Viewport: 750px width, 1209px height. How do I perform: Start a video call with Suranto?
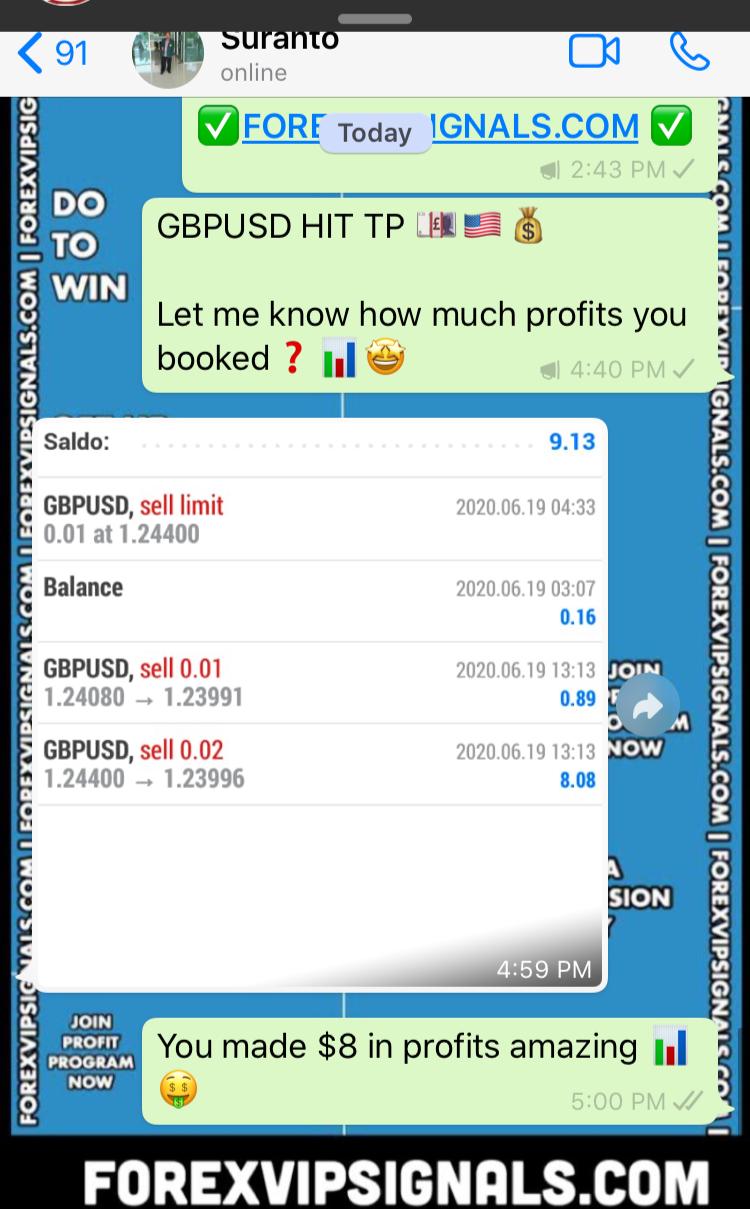(594, 52)
